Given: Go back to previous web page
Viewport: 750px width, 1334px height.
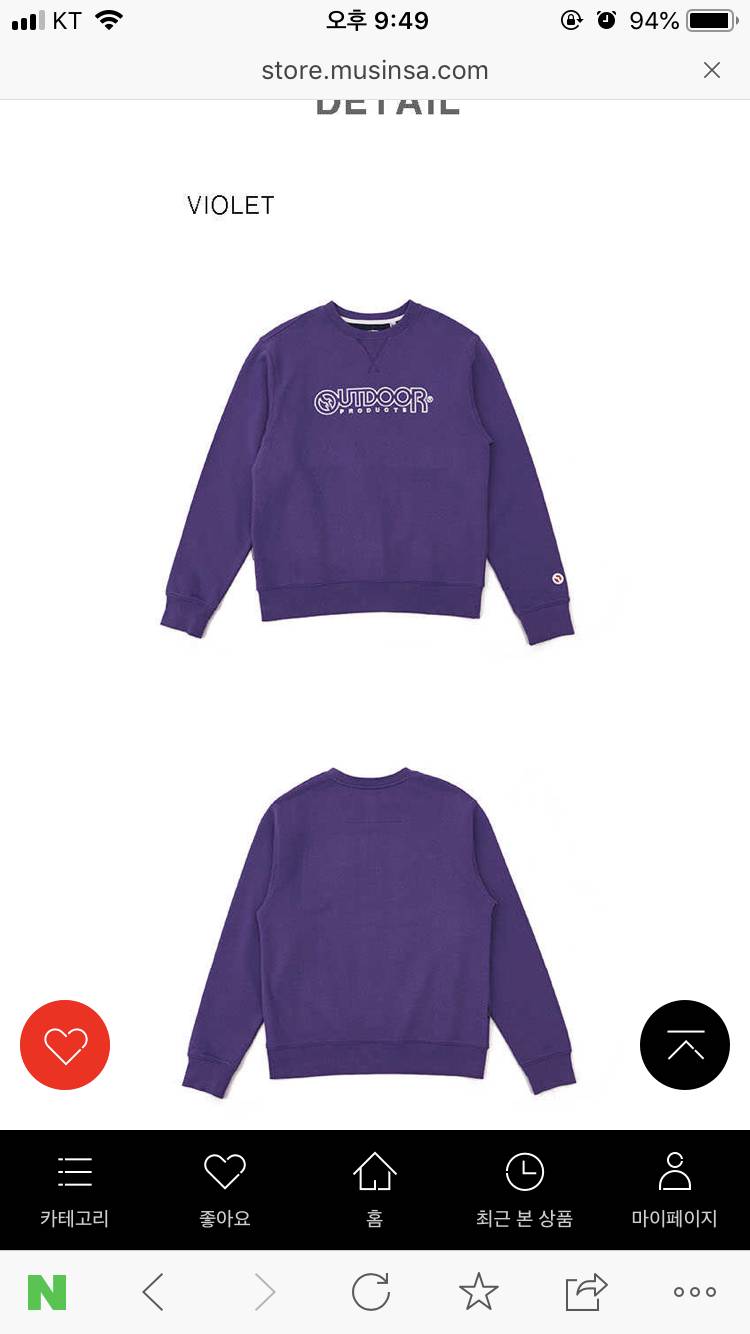Looking at the screenshot, I should pyautogui.click(x=153, y=1292).
